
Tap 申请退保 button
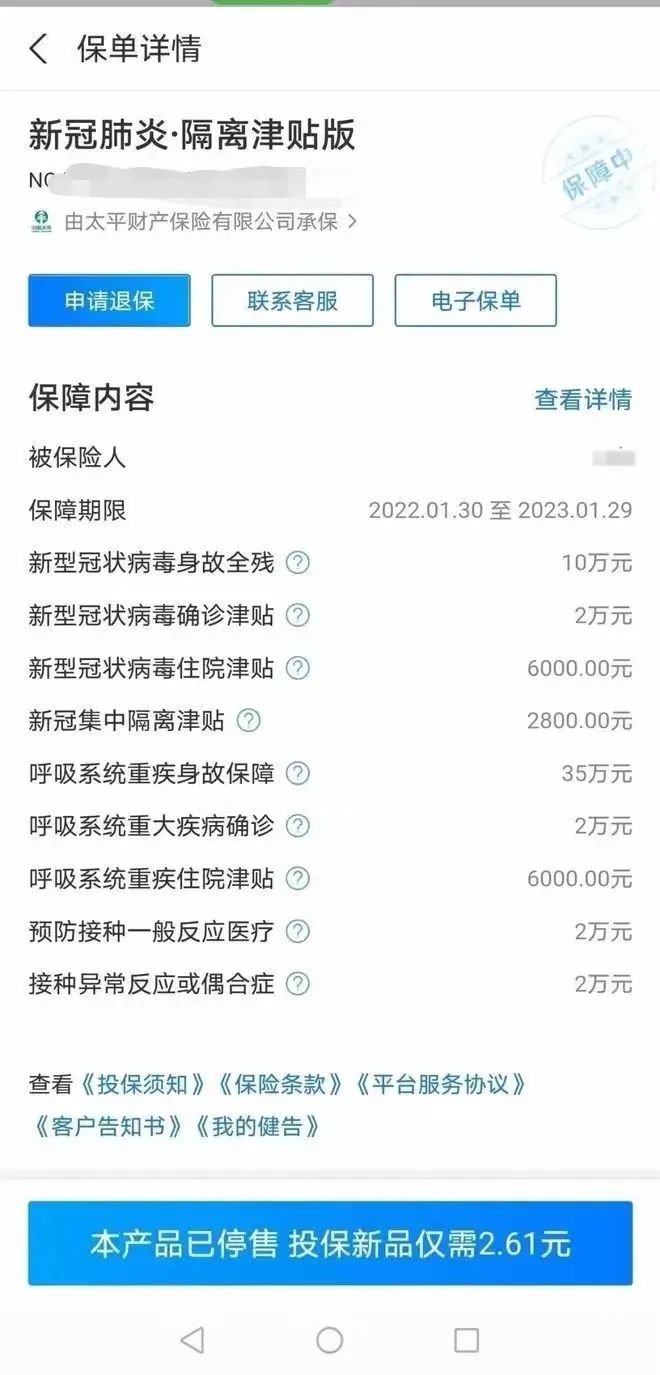coord(109,300)
